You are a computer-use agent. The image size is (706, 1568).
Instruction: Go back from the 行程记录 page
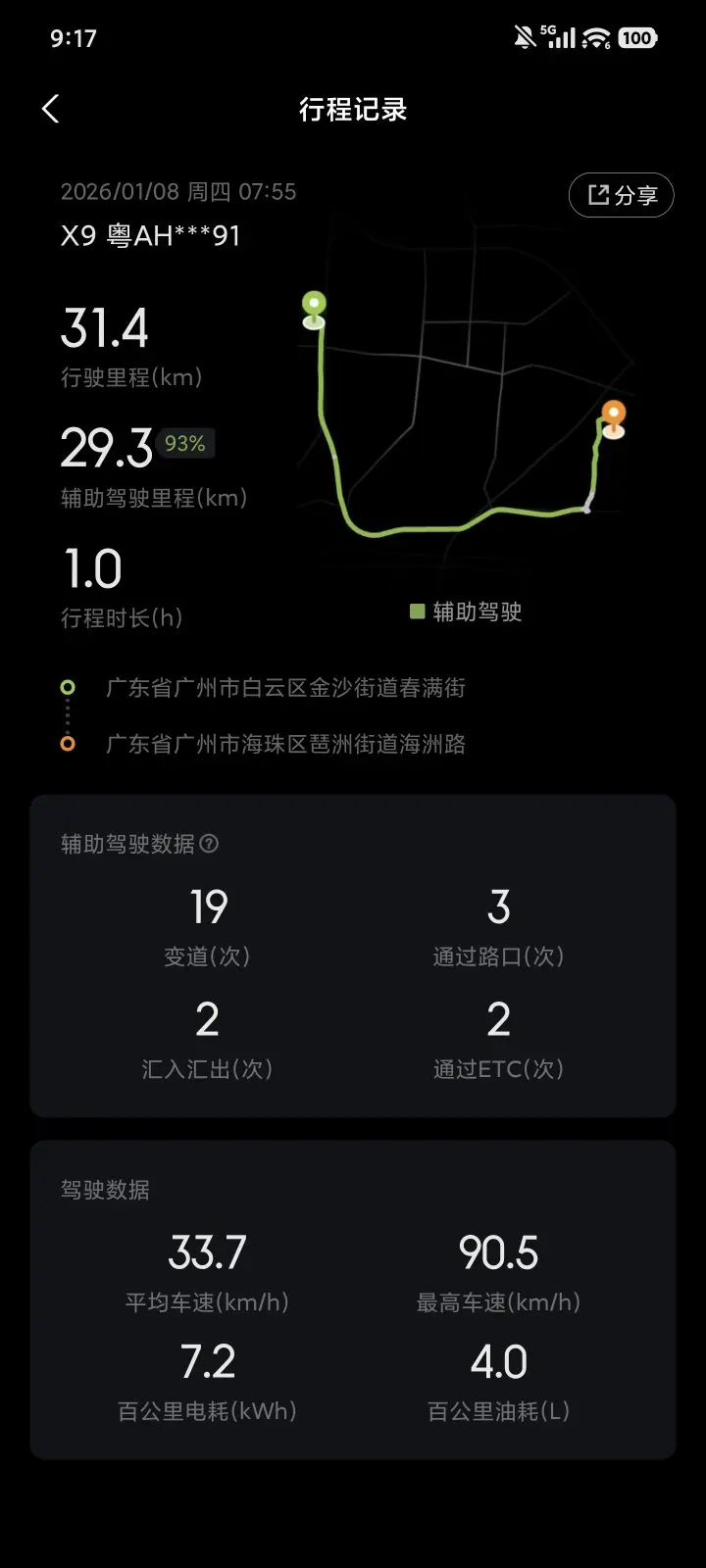point(51,109)
